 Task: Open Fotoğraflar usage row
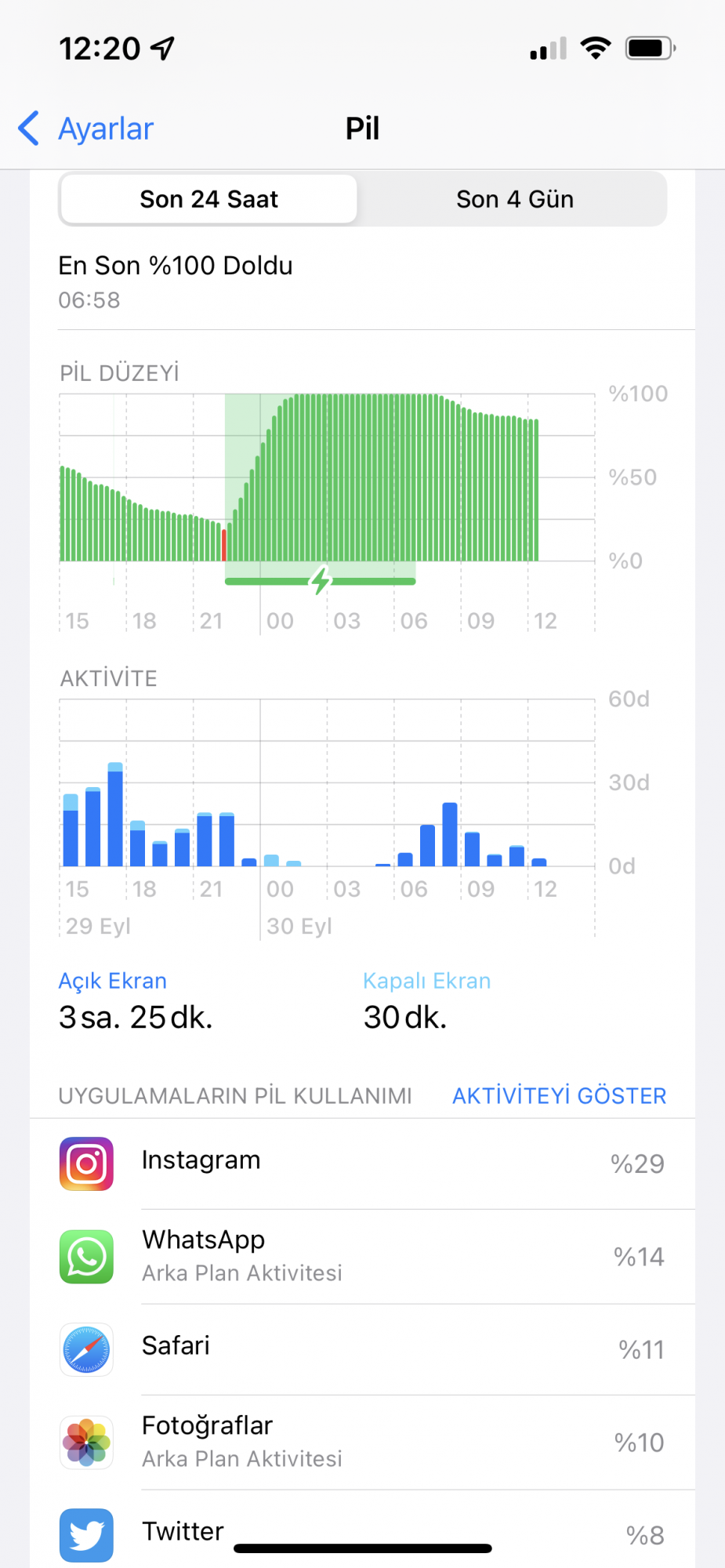pos(362,1442)
